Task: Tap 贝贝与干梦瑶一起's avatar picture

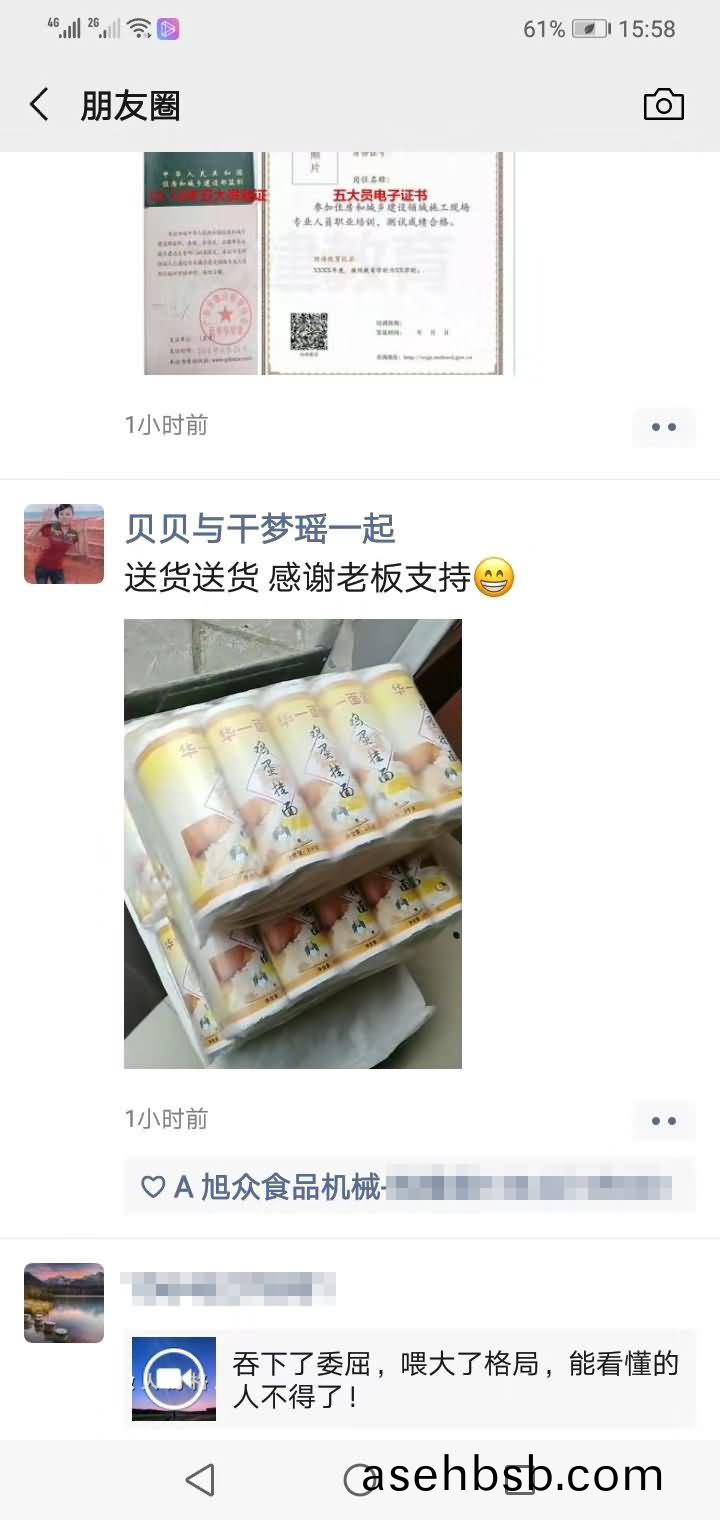Action: click(64, 544)
